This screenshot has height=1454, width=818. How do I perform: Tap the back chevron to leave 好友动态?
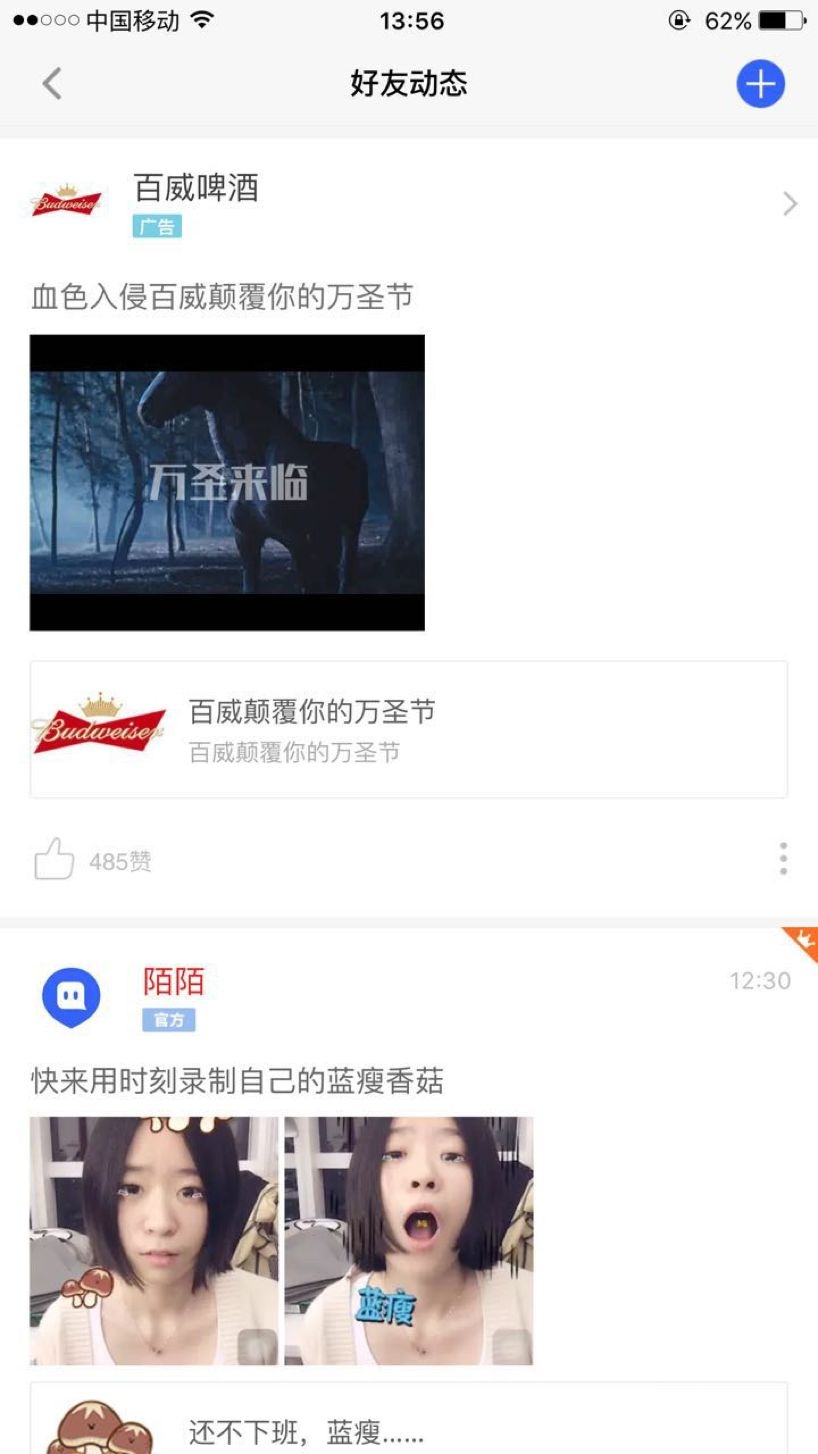pos(52,84)
